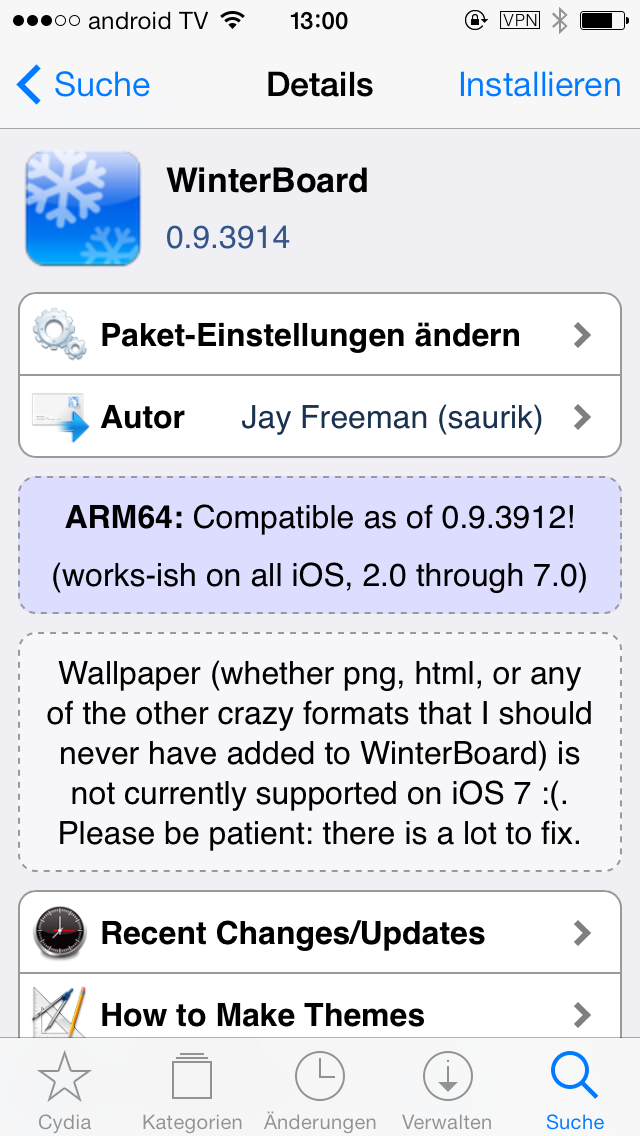This screenshot has height=1136, width=640.
Task: Switch to the Cydia tab
Action: coord(64,1090)
